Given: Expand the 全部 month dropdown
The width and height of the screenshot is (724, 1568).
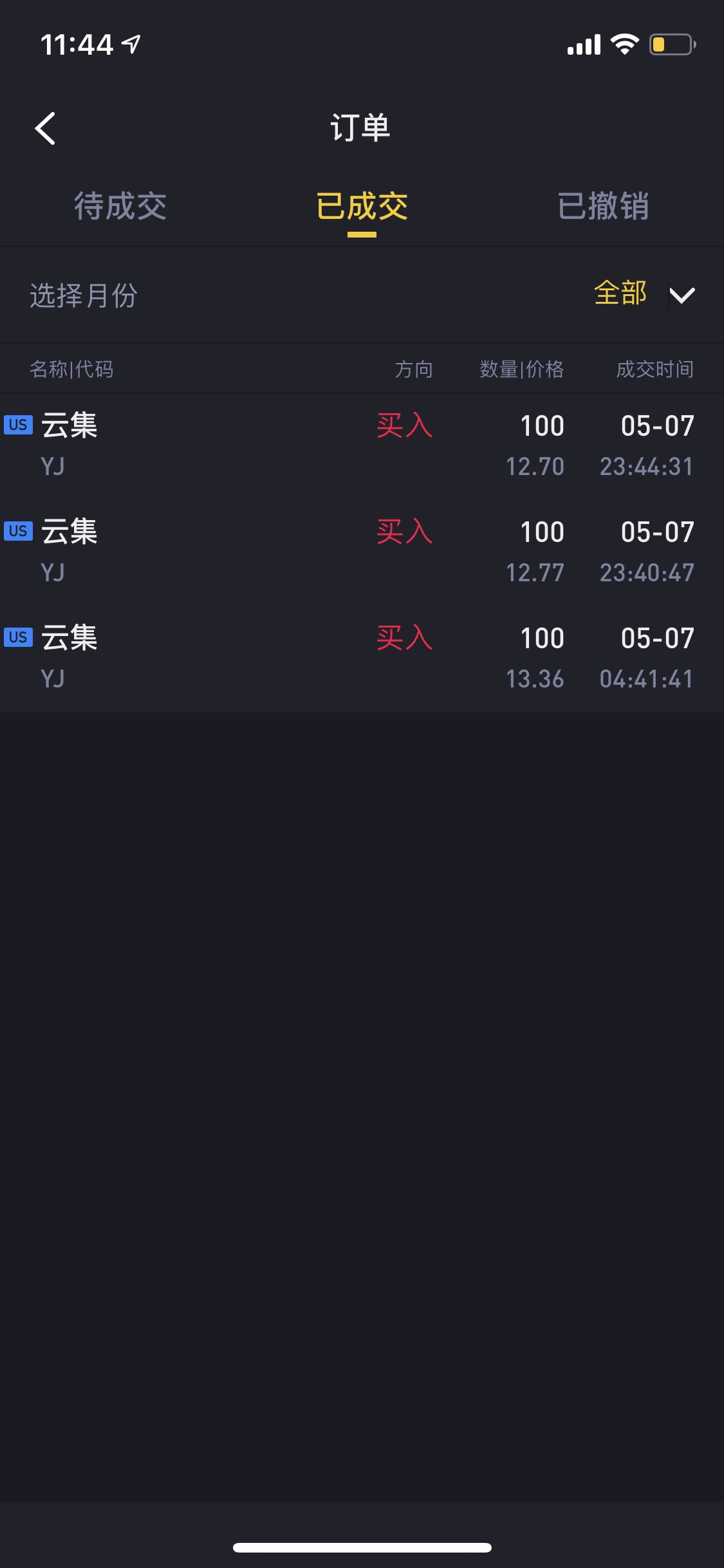Looking at the screenshot, I should 644,294.
